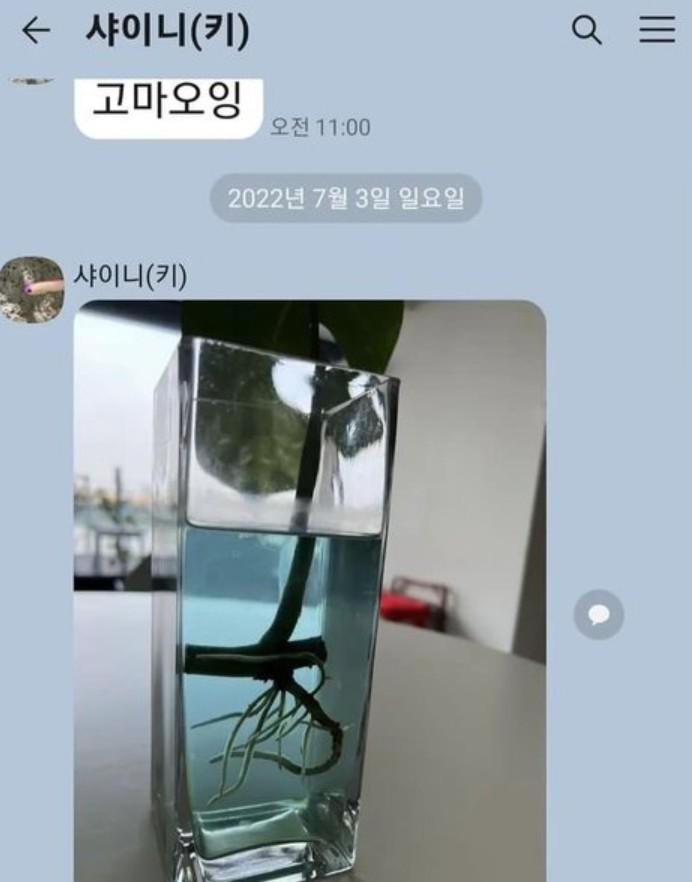View the vase photo full screen
This screenshot has width=692, height=882.
pos(310,590)
